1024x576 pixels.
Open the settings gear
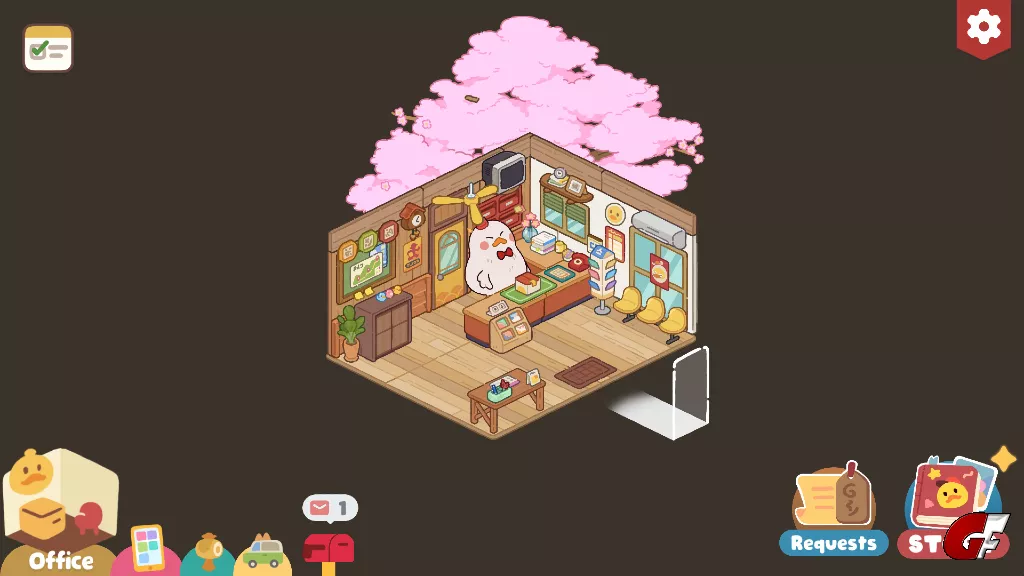tap(983, 27)
